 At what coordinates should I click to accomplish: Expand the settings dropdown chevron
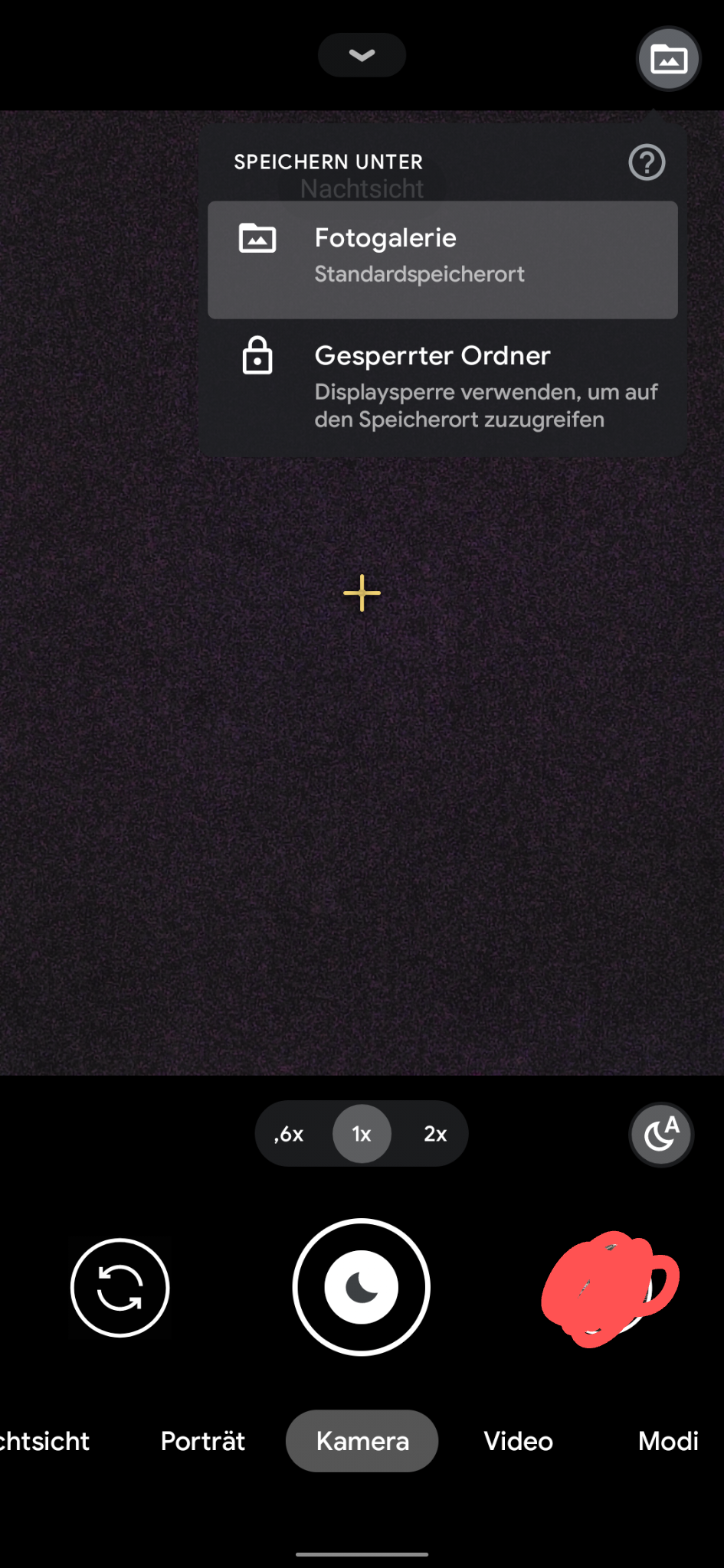coord(362,55)
